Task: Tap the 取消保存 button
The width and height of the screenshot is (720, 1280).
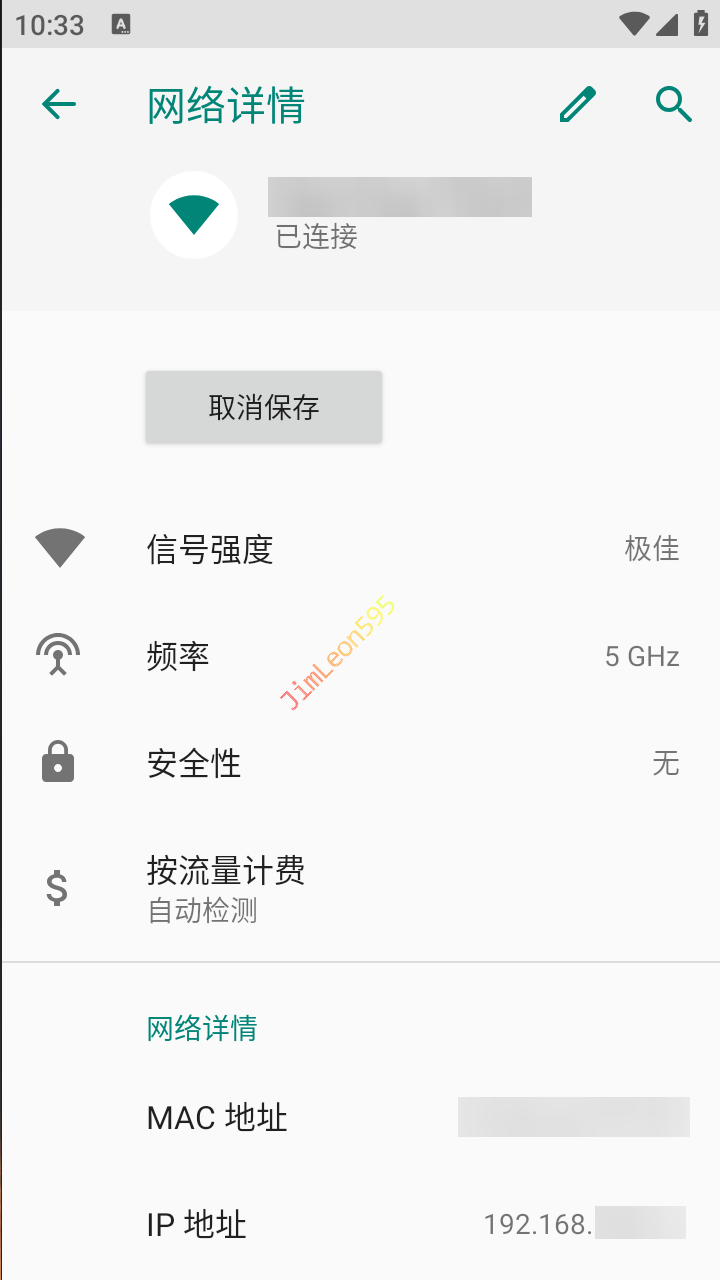Action: tap(264, 407)
